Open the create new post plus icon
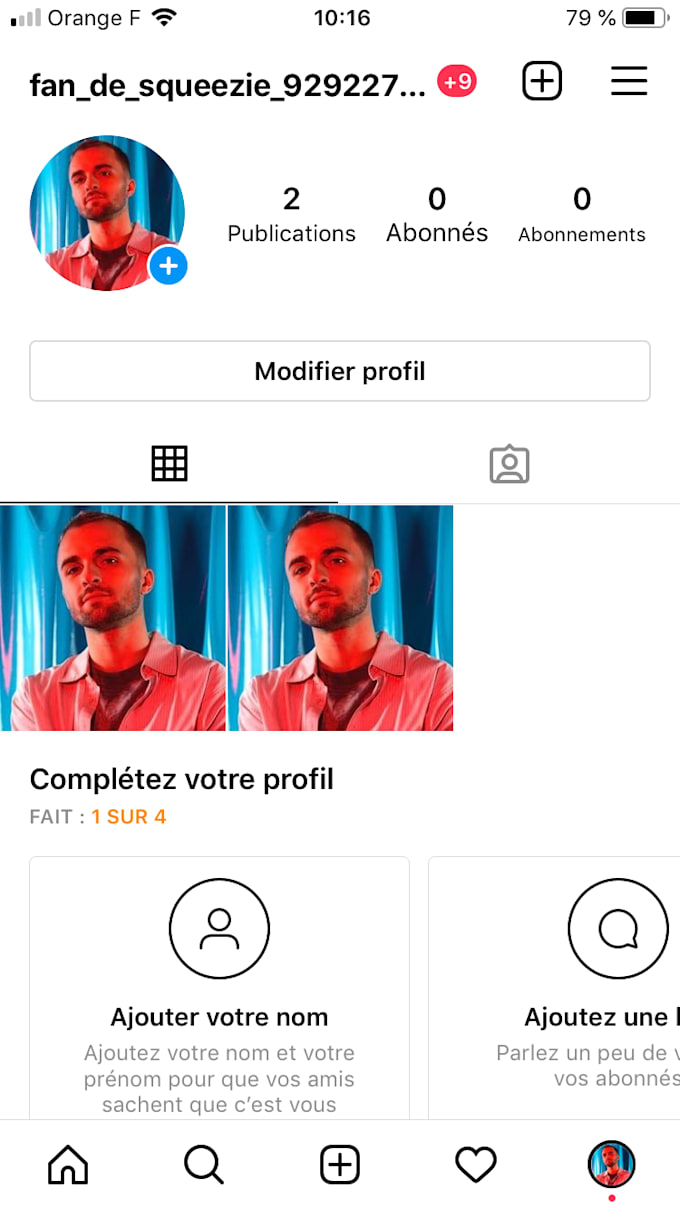The width and height of the screenshot is (680, 1209). point(542,81)
